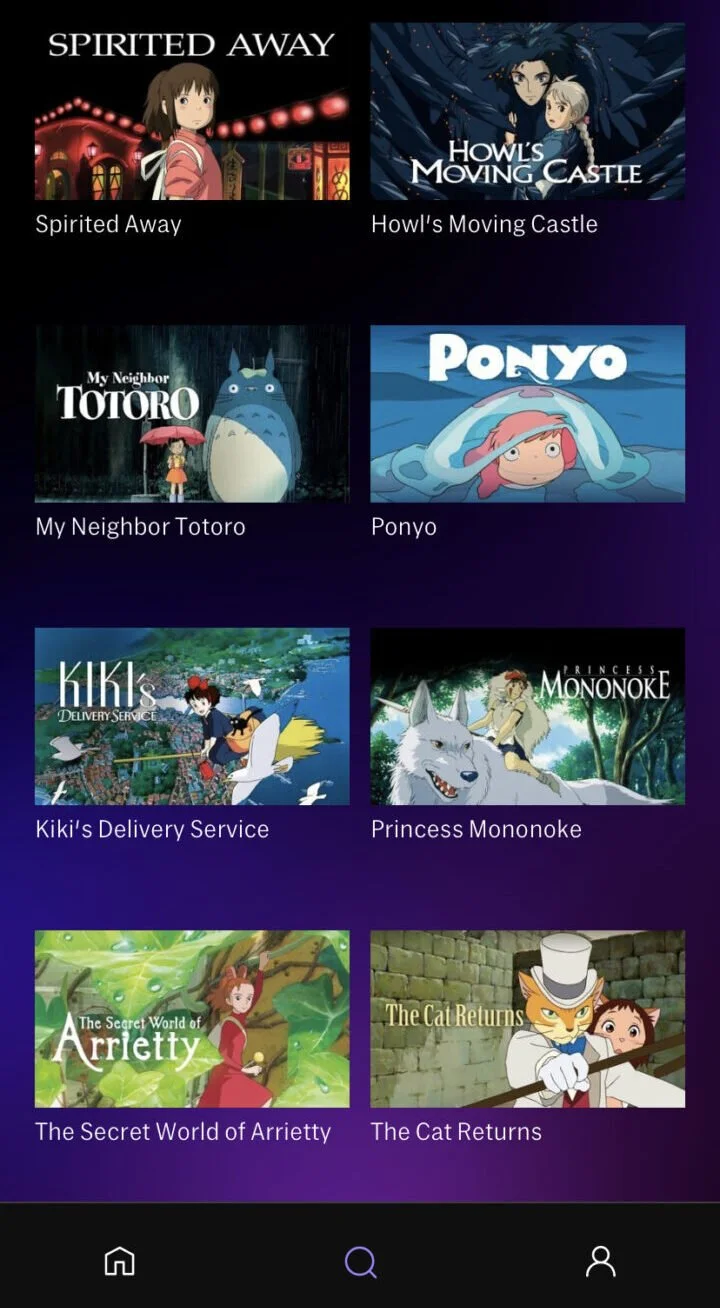Select The Secret World of Arrietty
Screen dimensions: 720x1308
192,1019
